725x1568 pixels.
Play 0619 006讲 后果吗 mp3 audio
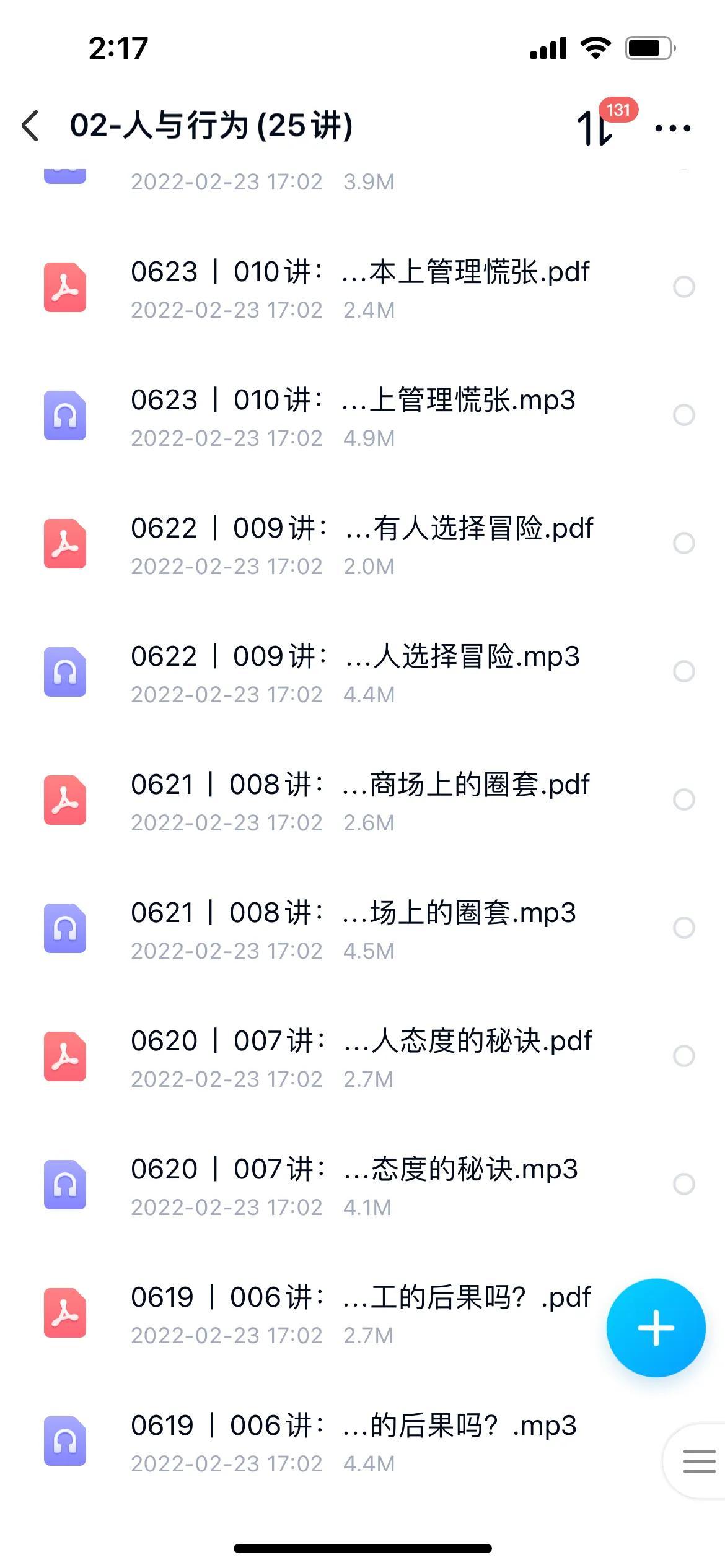(x=353, y=1441)
